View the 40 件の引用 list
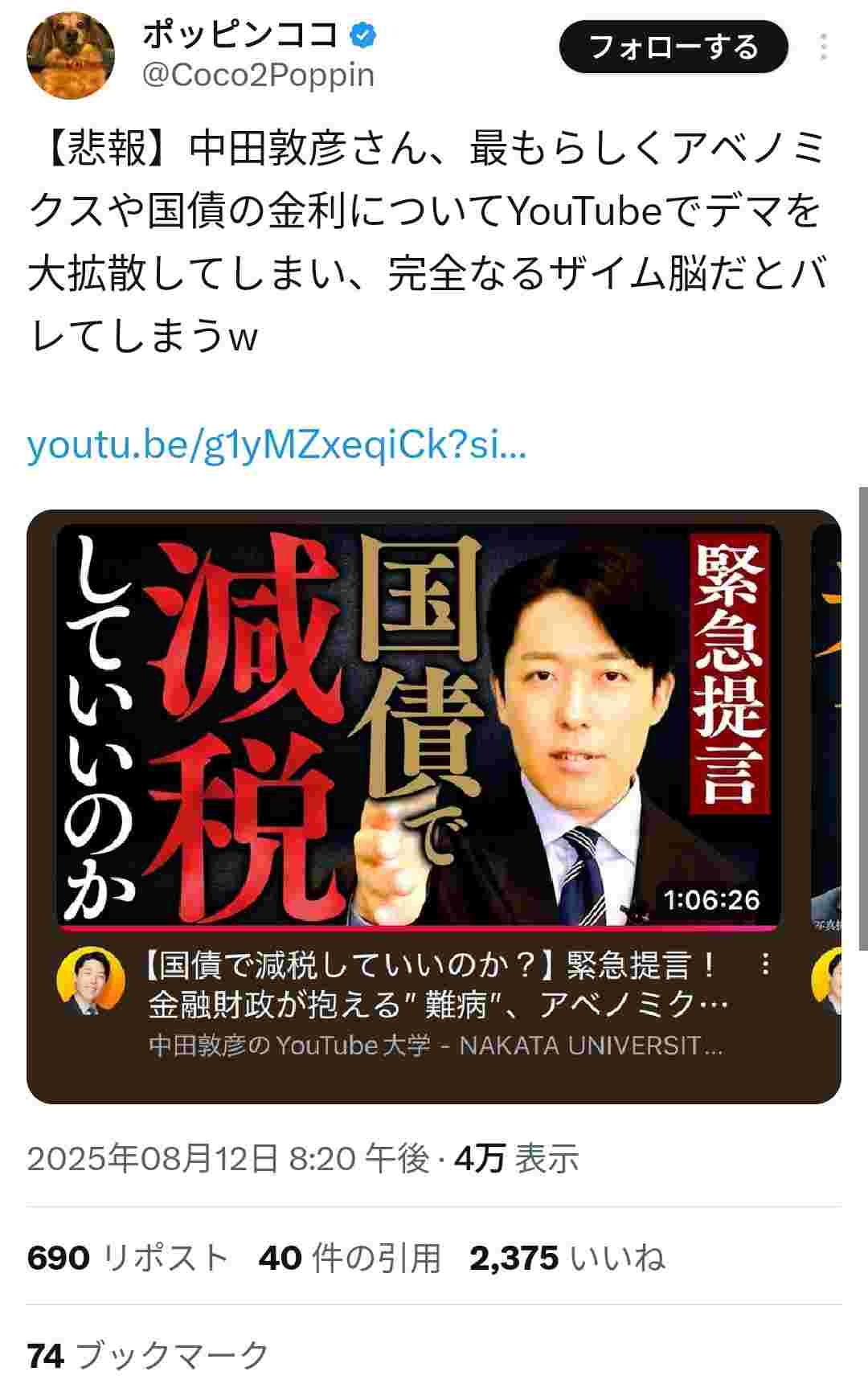Viewport: 868px width, 1396px height. tap(350, 1258)
